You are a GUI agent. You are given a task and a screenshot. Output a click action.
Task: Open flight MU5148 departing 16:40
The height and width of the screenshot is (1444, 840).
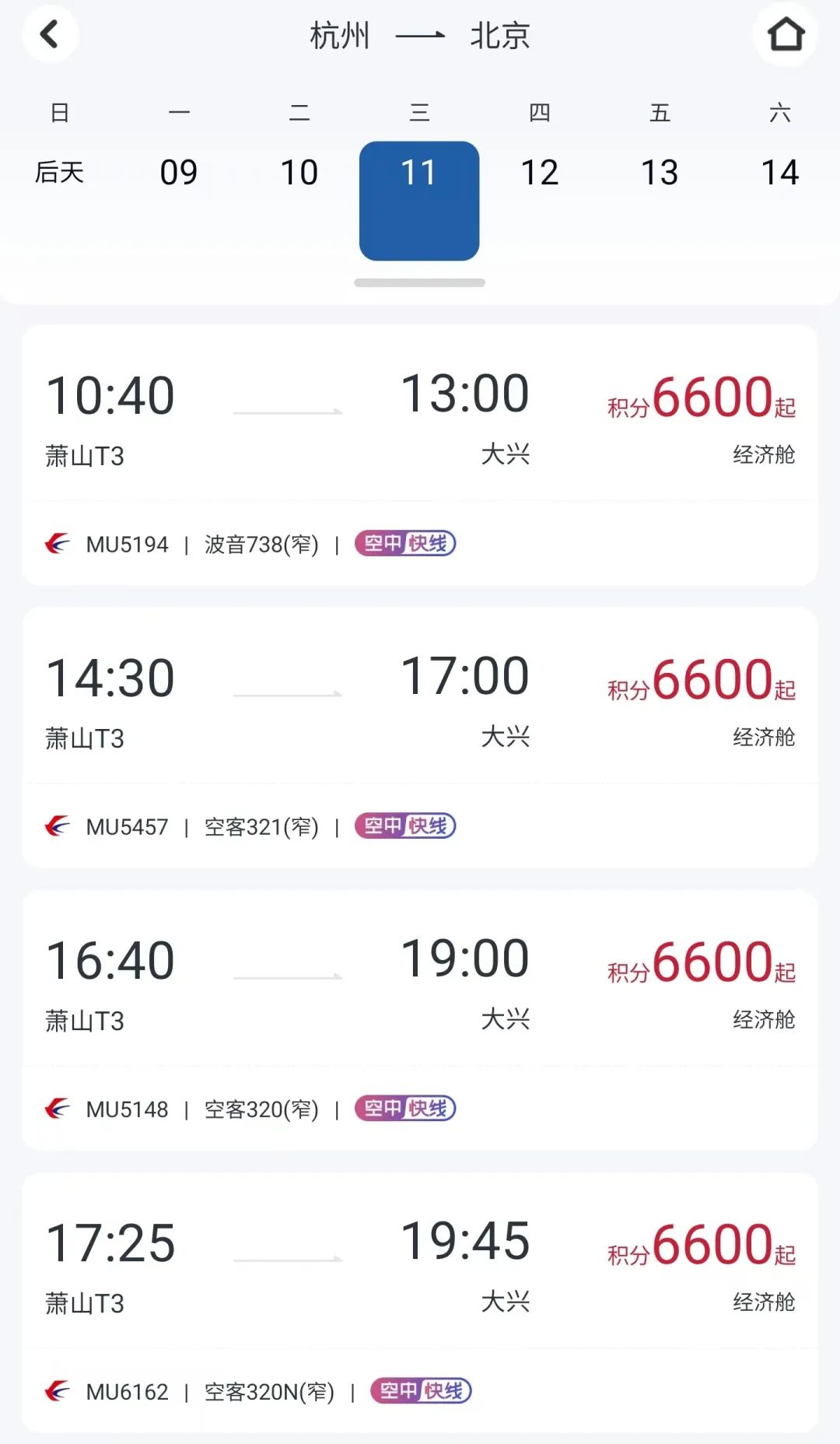420,1020
